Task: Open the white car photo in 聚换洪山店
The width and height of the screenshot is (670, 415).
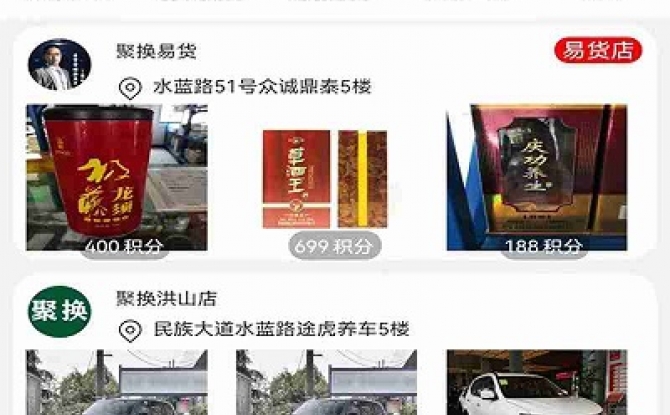Action: pos(537,385)
